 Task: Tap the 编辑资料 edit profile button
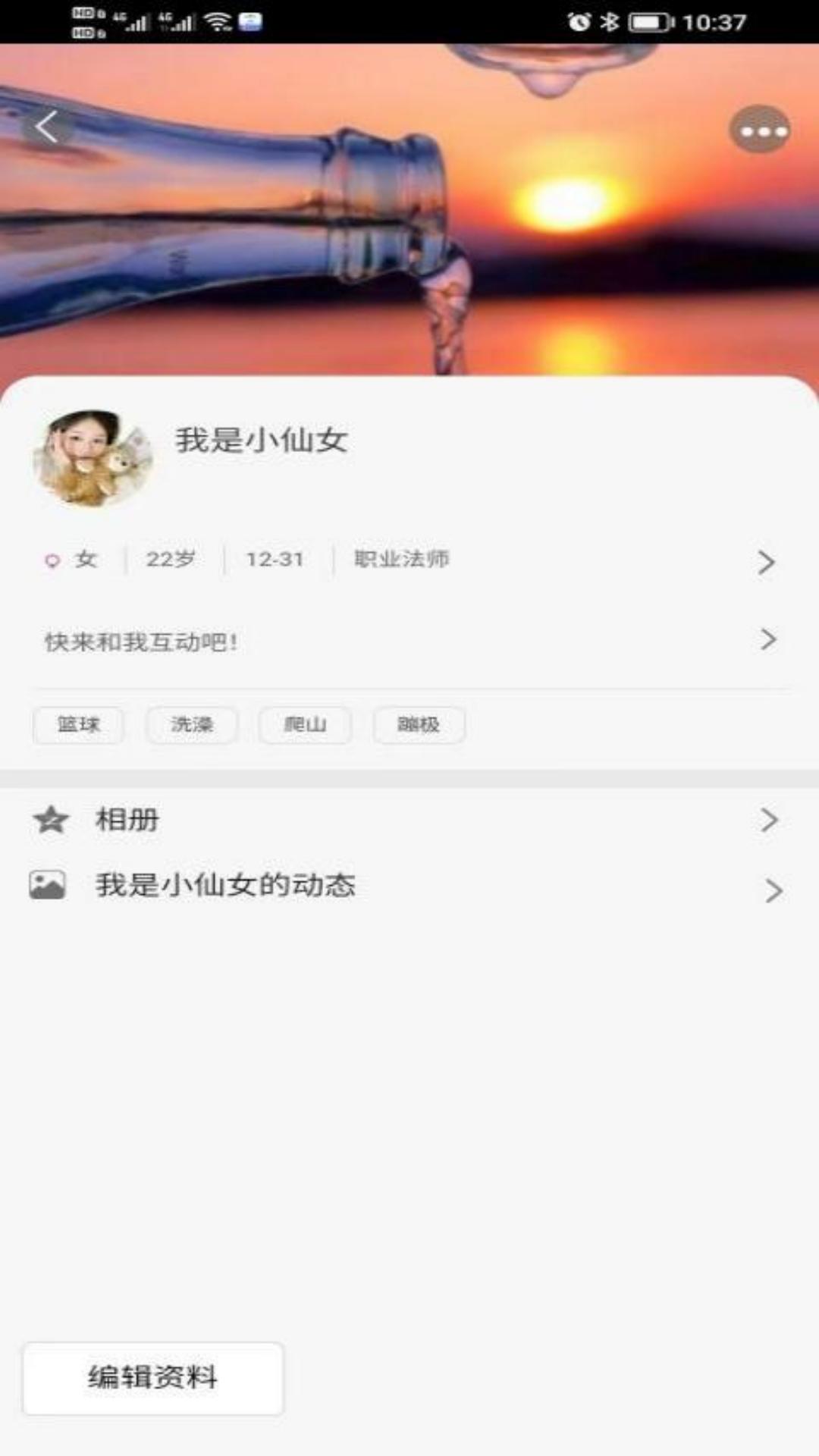pos(153,1377)
